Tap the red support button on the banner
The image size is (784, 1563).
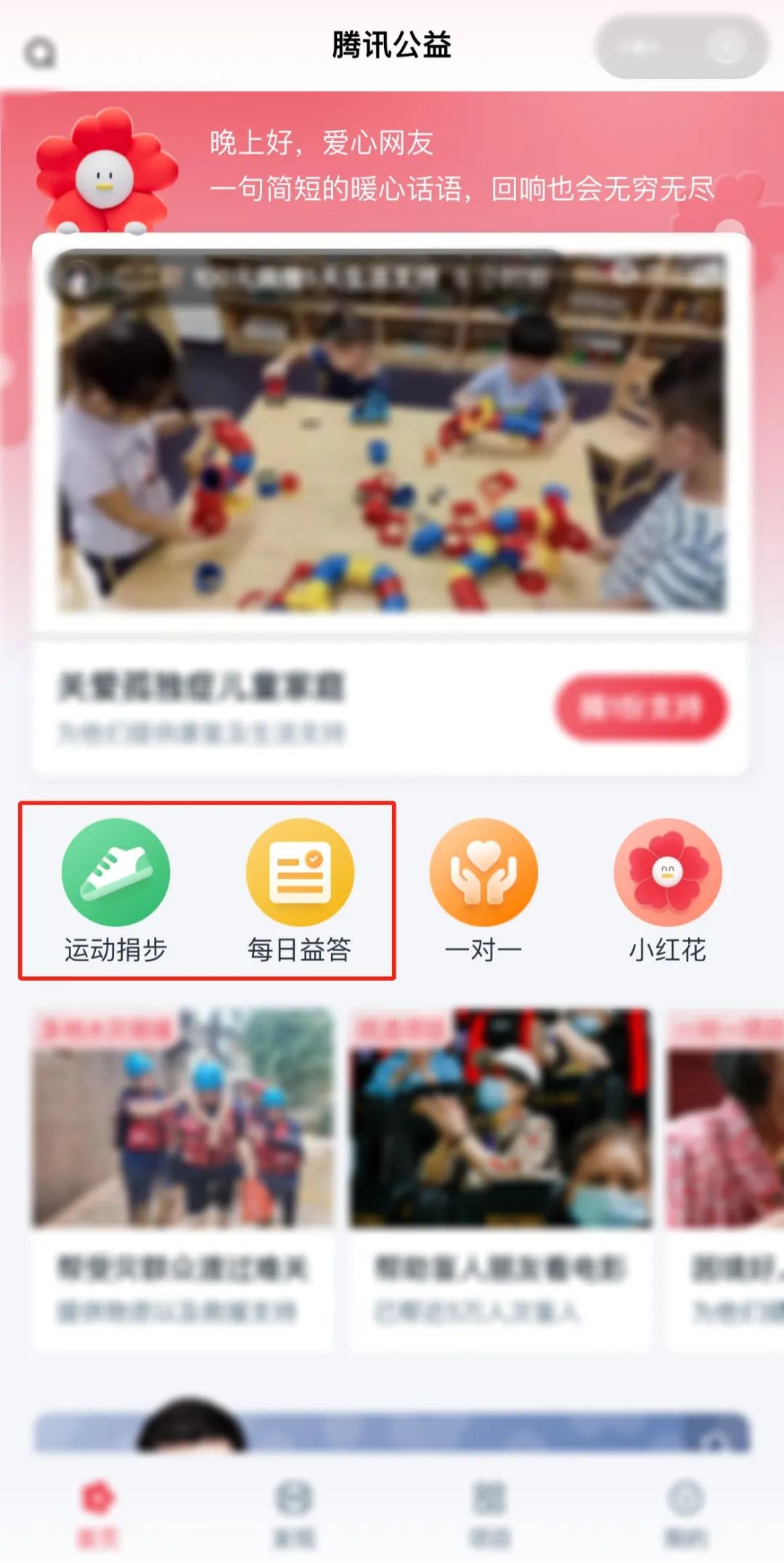coord(641,708)
